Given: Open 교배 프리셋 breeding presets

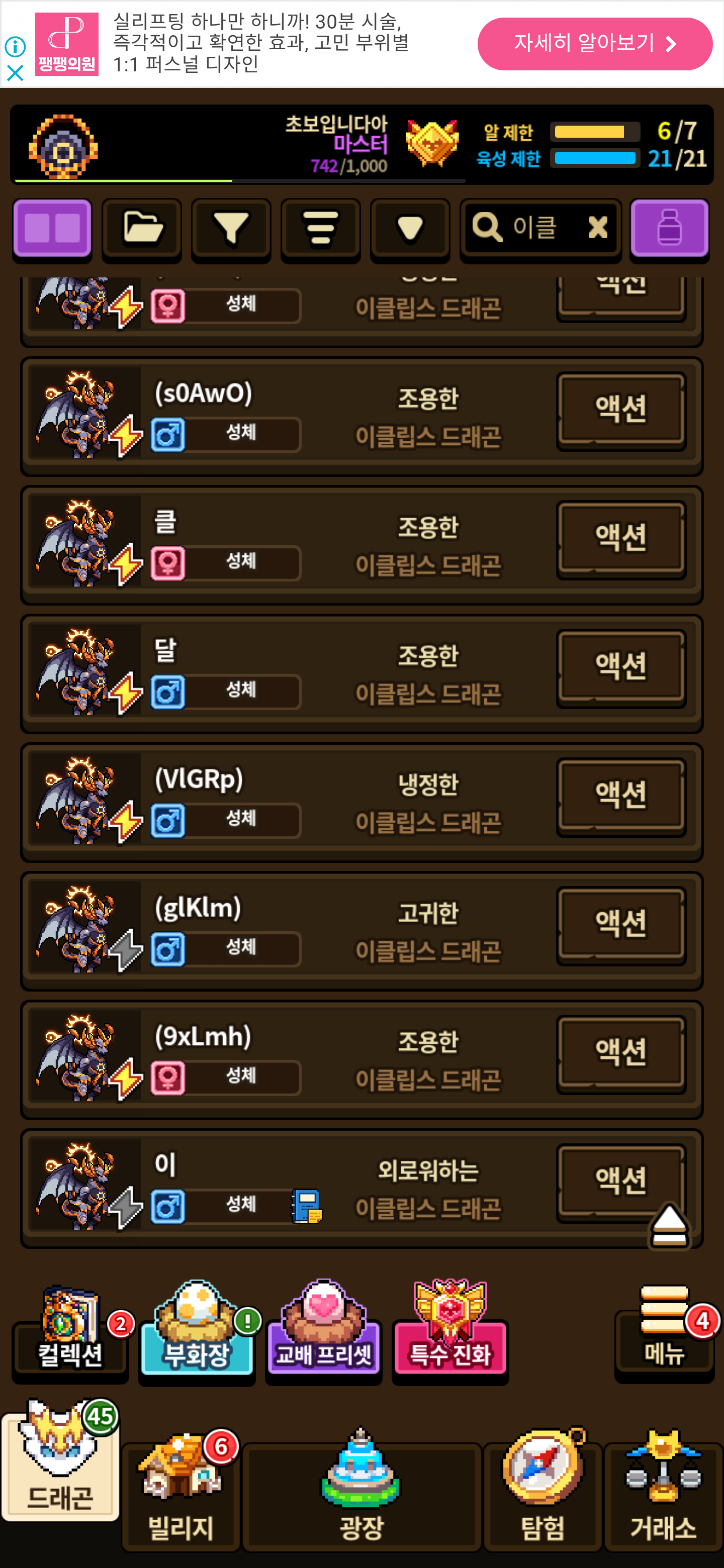Looking at the screenshot, I should (323, 1333).
